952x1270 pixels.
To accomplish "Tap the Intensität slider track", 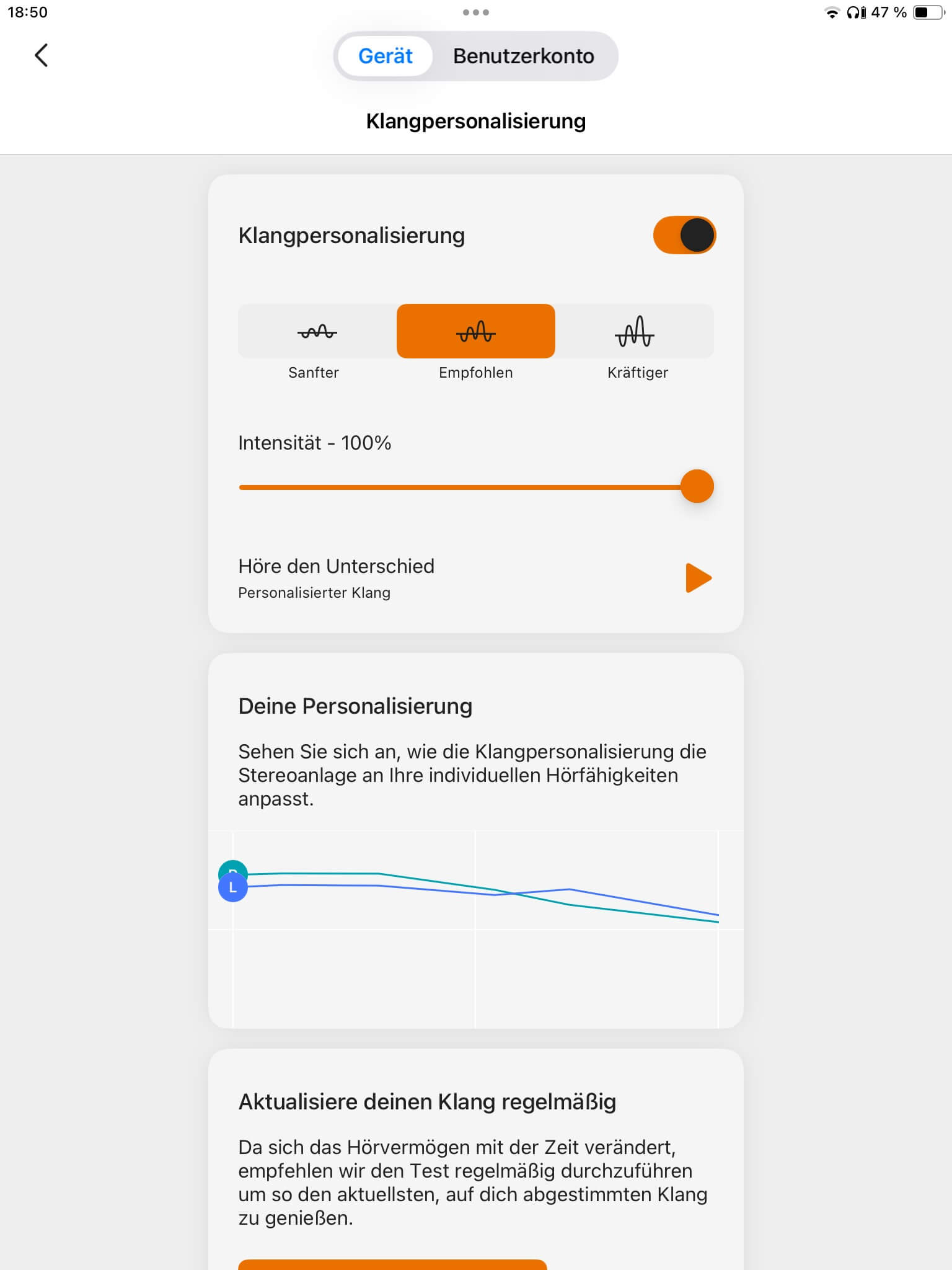I will pos(459,487).
